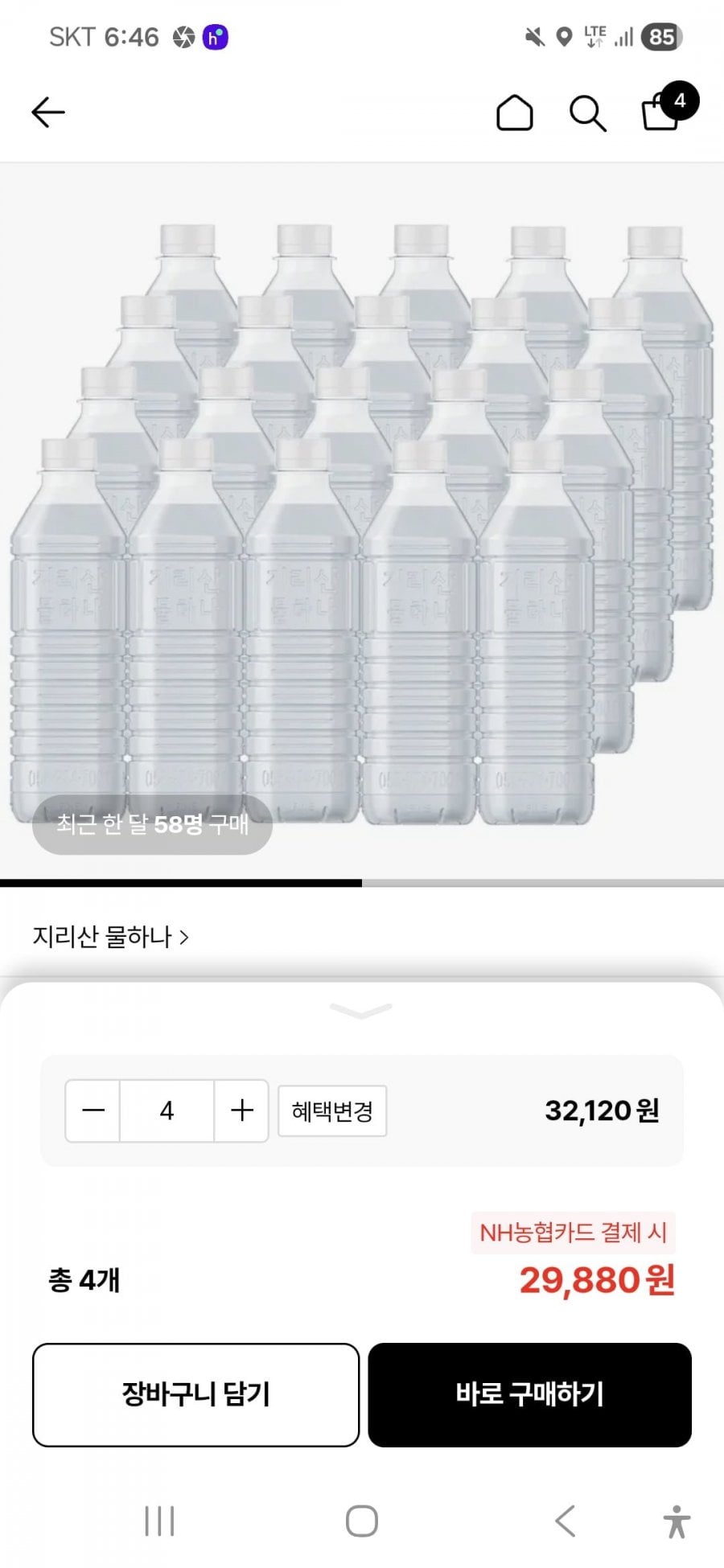Tap the 혜택변경 button

coord(332,1111)
